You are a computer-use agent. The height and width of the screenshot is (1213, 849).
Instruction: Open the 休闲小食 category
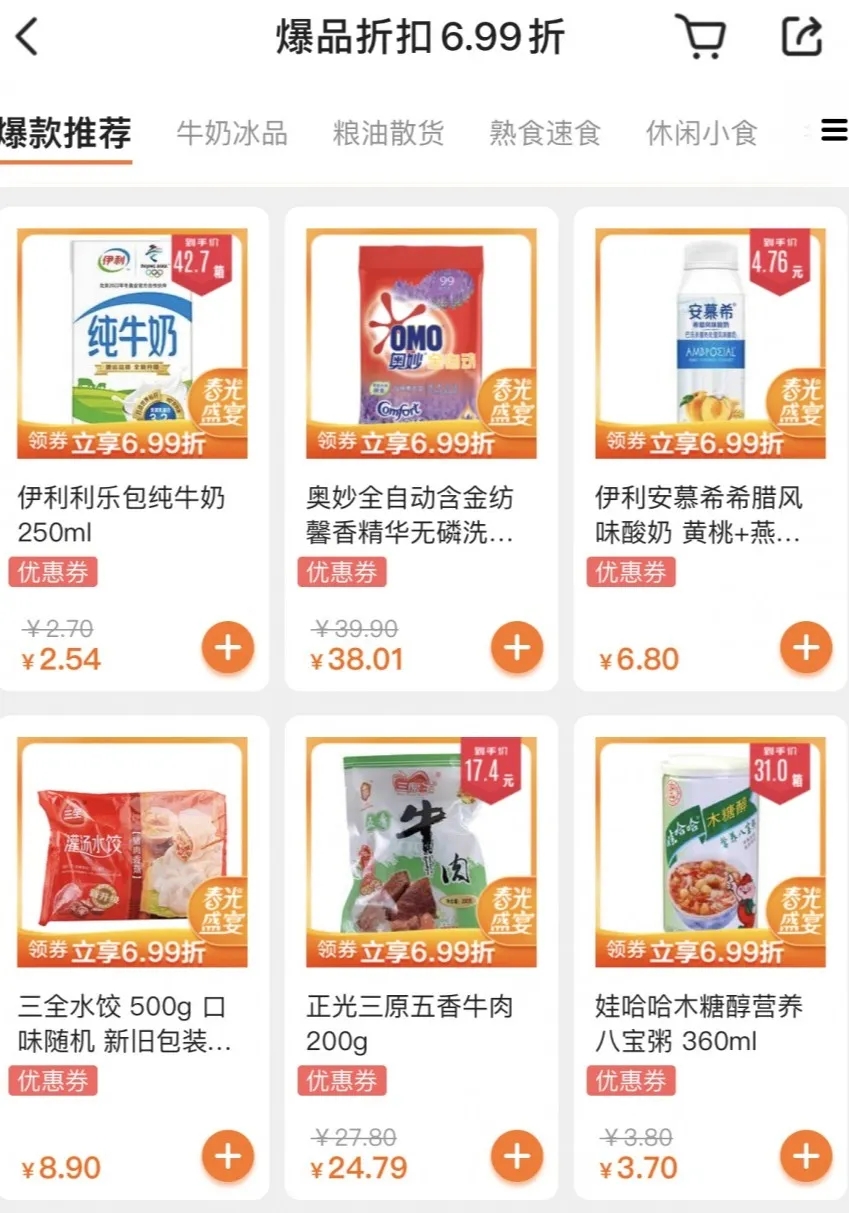701,133
